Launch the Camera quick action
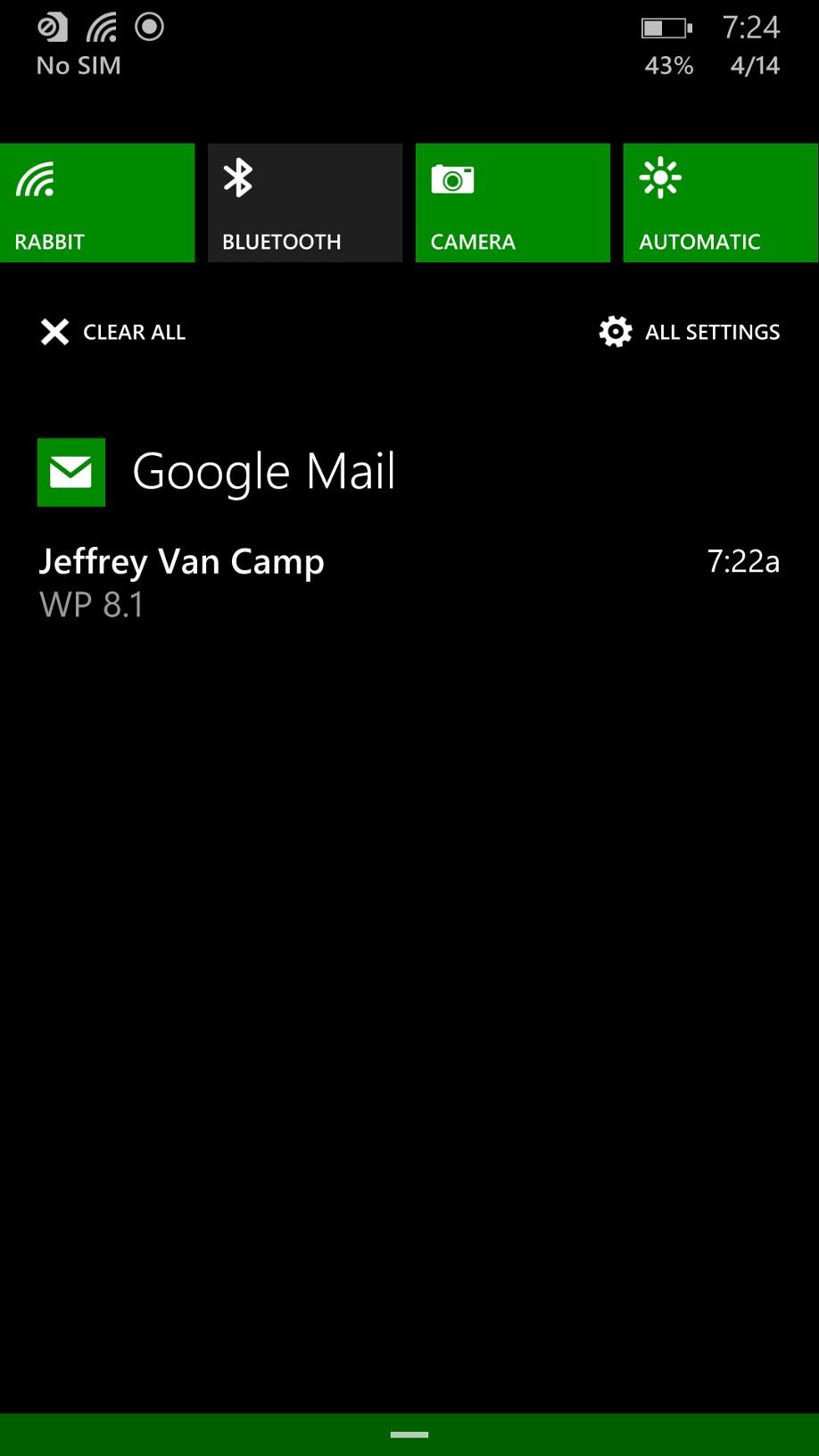Viewport: 819px width, 1456px height. 513,203
